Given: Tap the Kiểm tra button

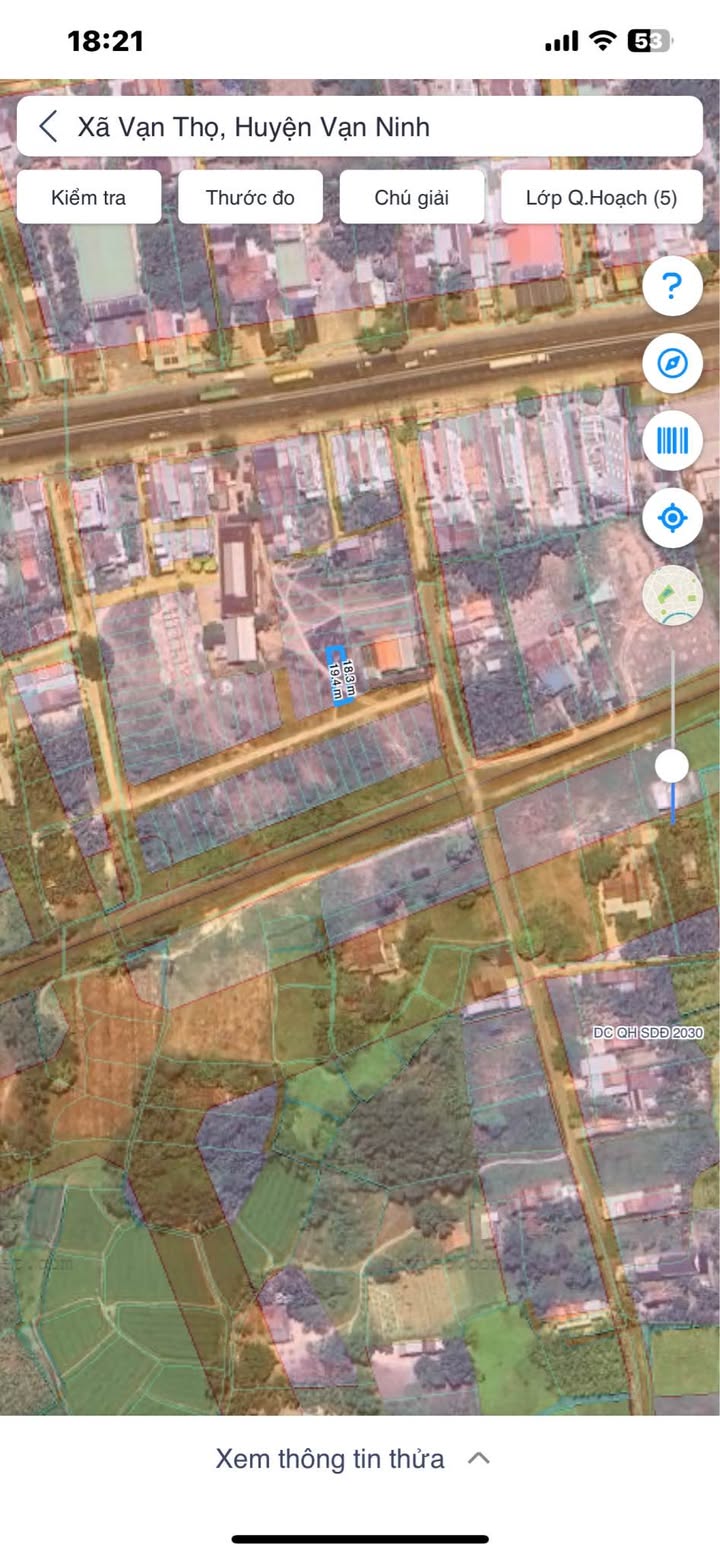Looking at the screenshot, I should pyautogui.click(x=89, y=197).
